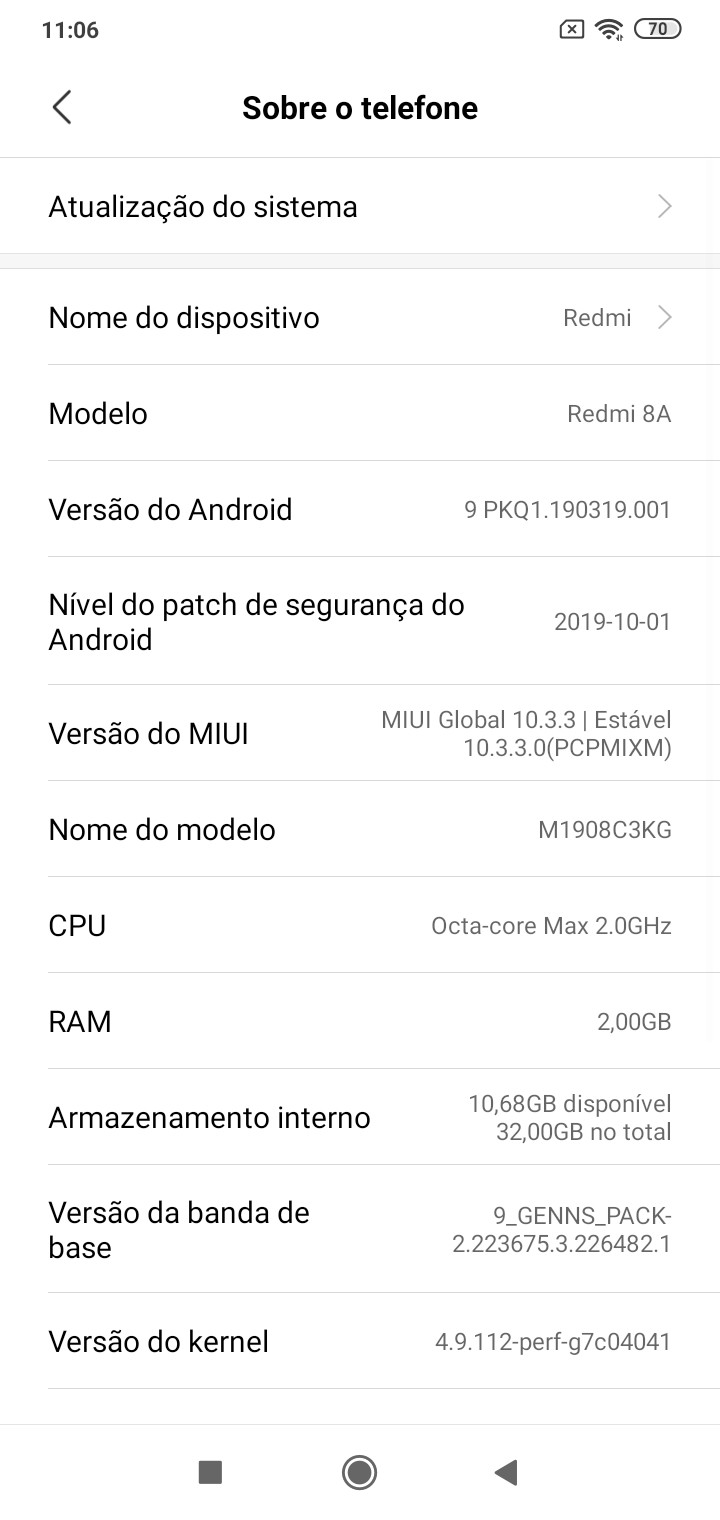Tap the system back triangle button
This screenshot has width=720, height=1520.
506,1472
